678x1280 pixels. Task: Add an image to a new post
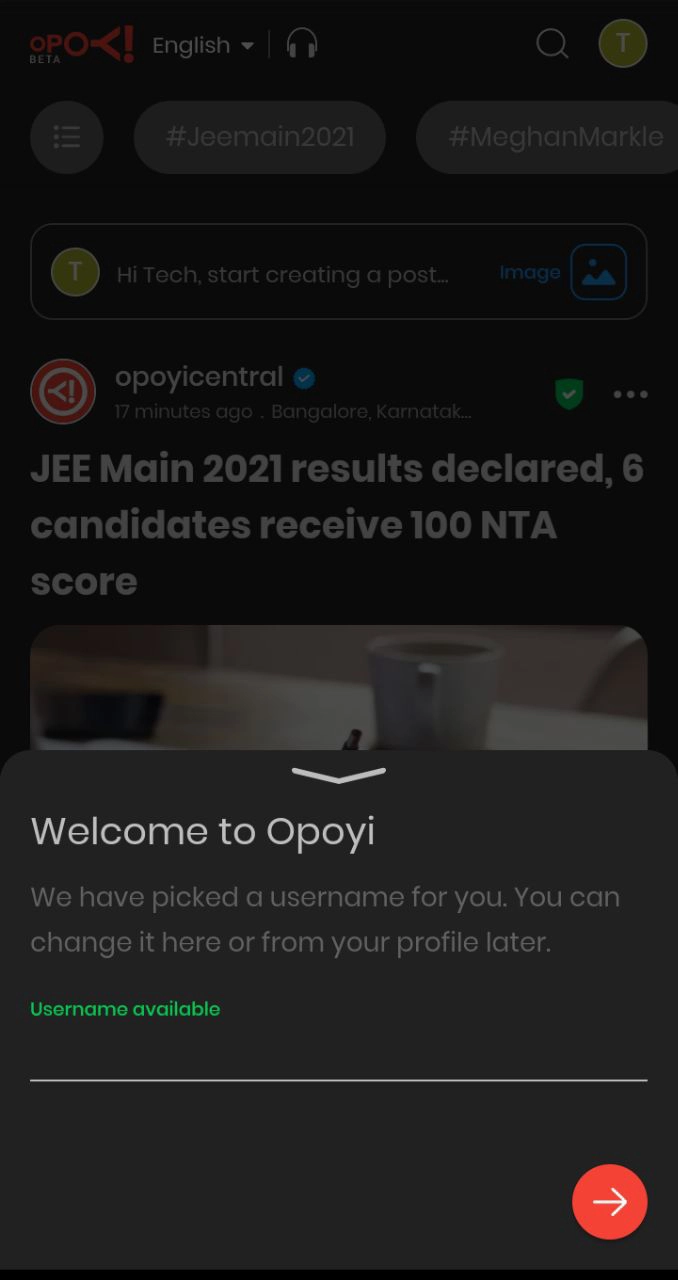coord(598,272)
